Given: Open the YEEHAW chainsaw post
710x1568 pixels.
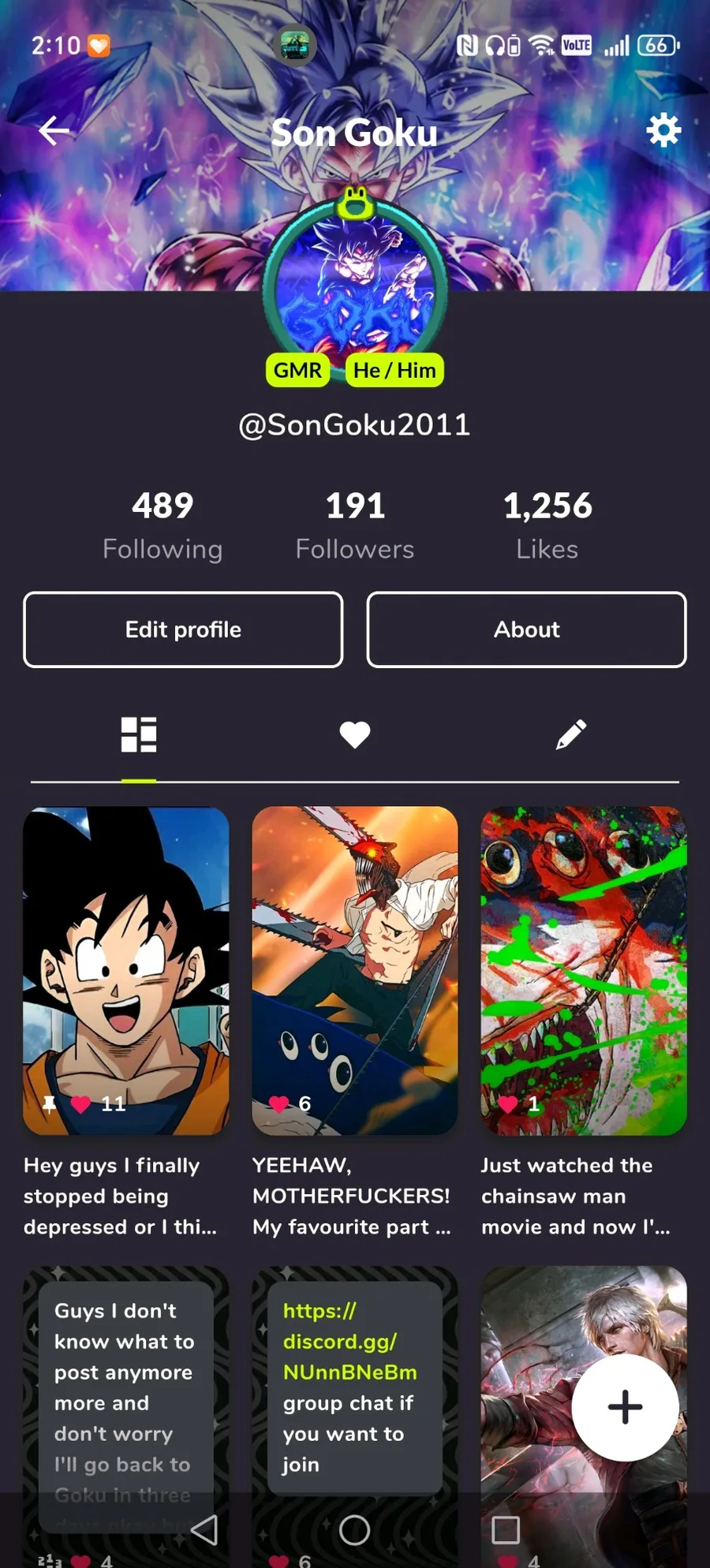Looking at the screenshot, I should [x=355, y=970].
